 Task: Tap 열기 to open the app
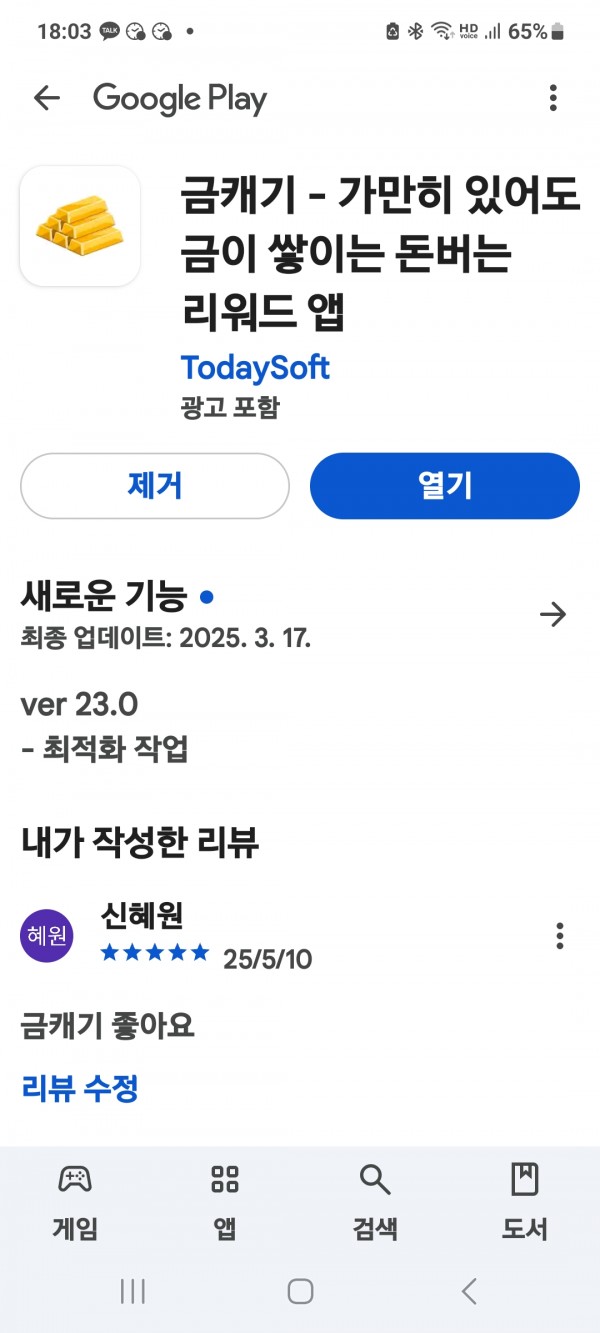pyautogui.click(x=445, y=486)
